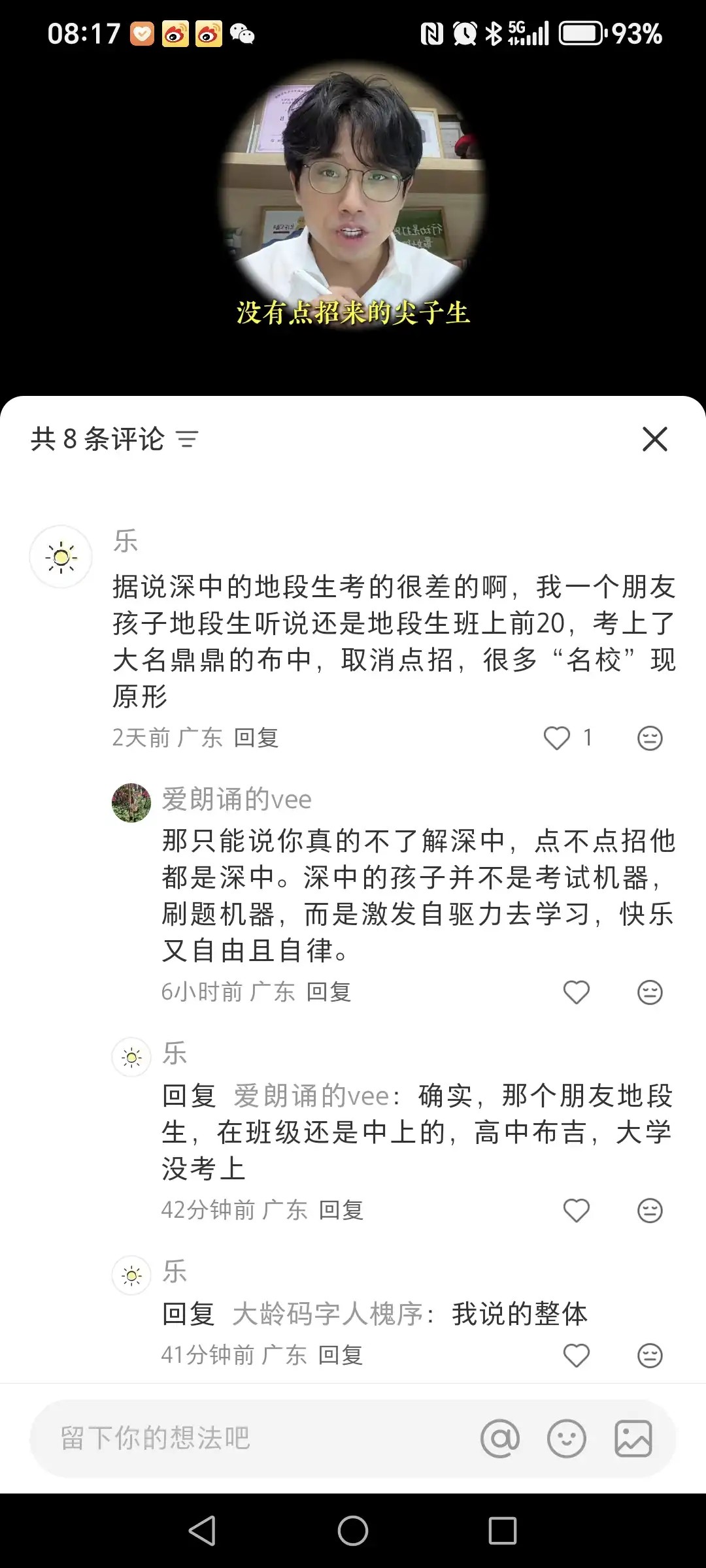The width and height of the screenshot is (706, 1568).
Task: Like 爱朗诵的vee's comment
Action: coord(576,992)
